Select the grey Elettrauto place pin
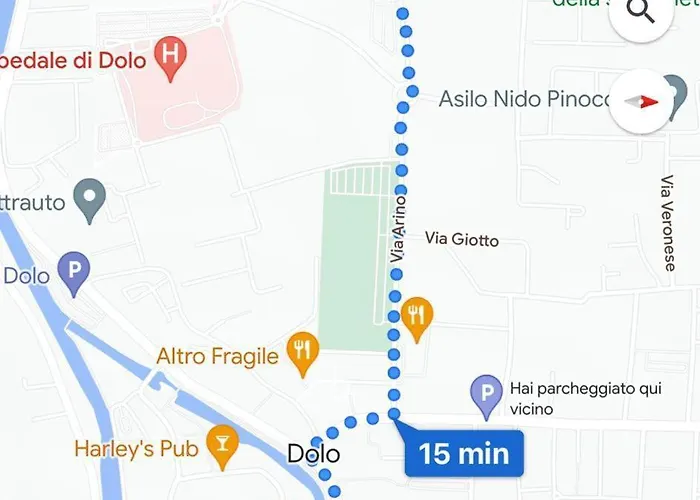Viewport: 700px width, 500px height. pyautogui.click(x=91, y=200)
